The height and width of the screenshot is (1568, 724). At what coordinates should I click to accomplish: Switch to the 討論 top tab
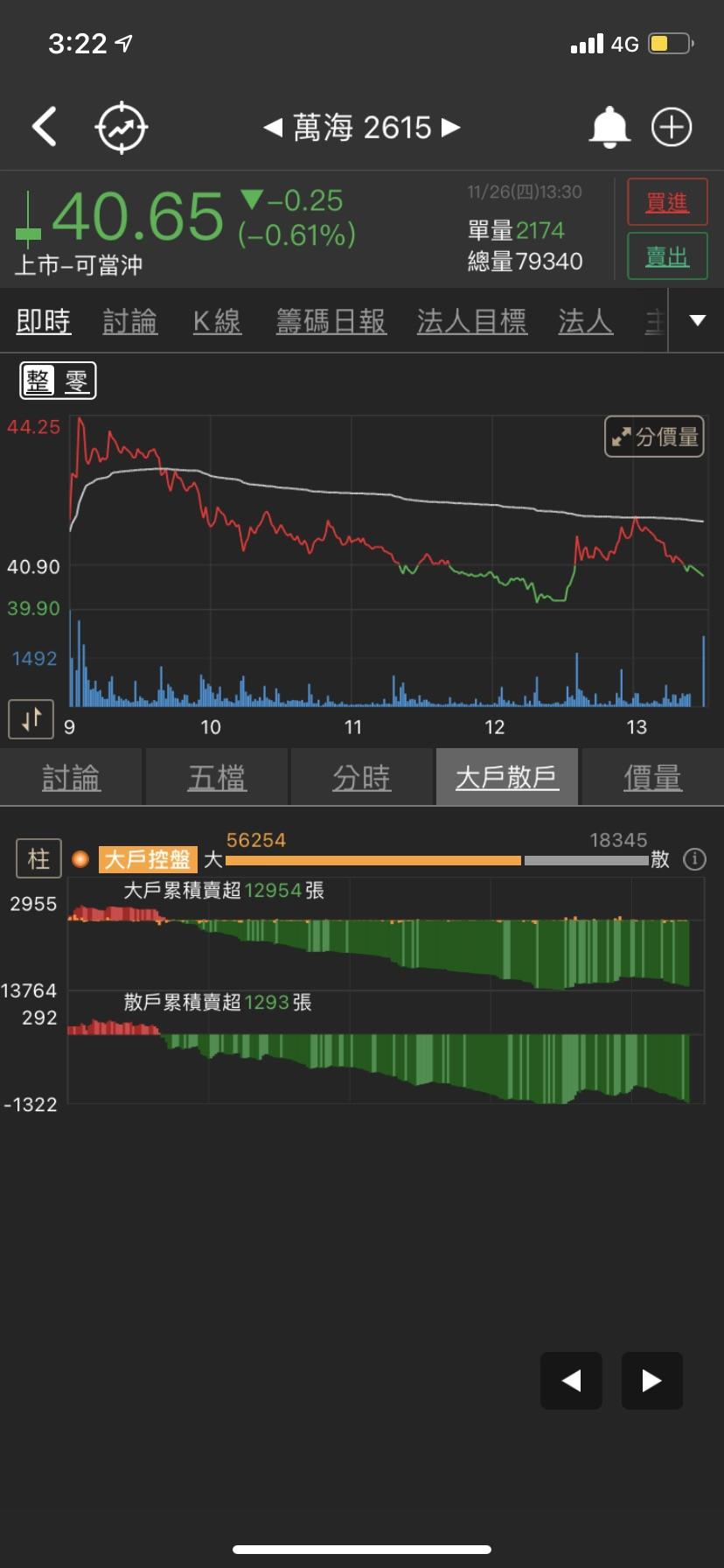coord(129,321)
